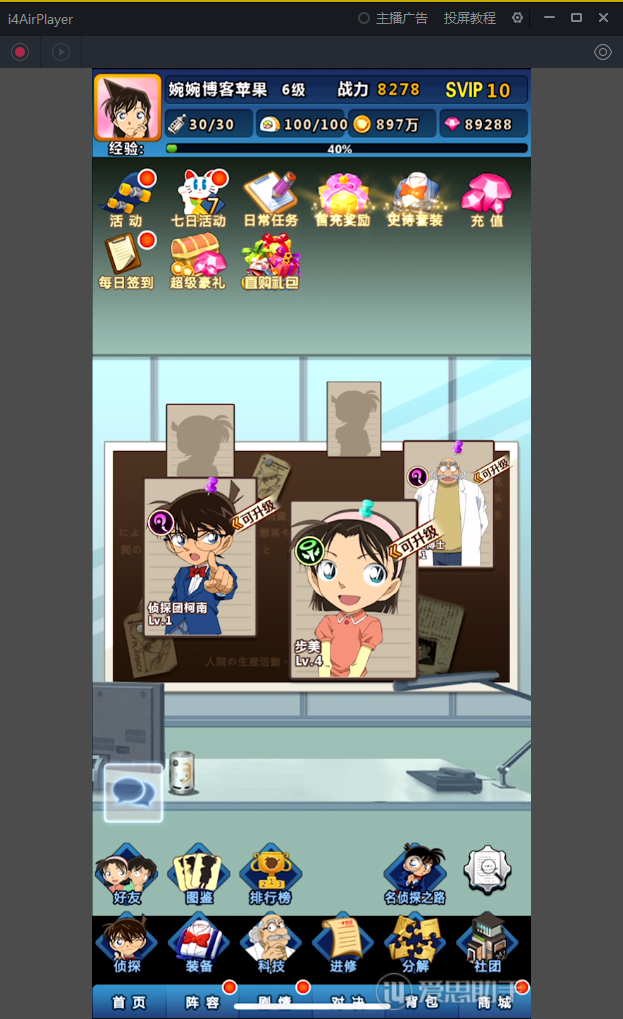View the 排行榜 leaderboard
Screen dimensions: 623x1019
click(270, 873)
